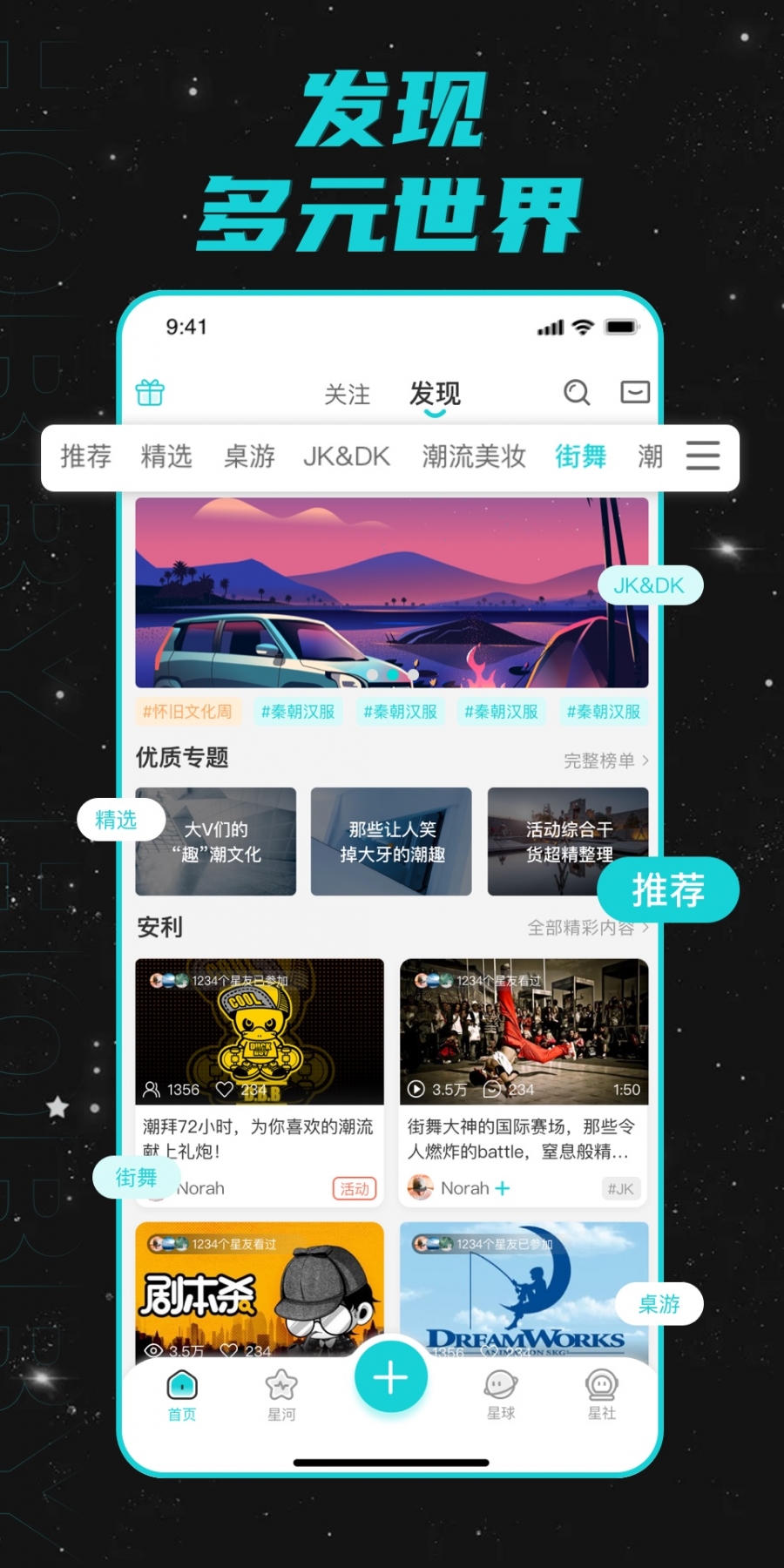The height and width of the screenshot is (1568, 784).
Task: Play the 街舞 battle video thumbnail
Action: 523,1032
